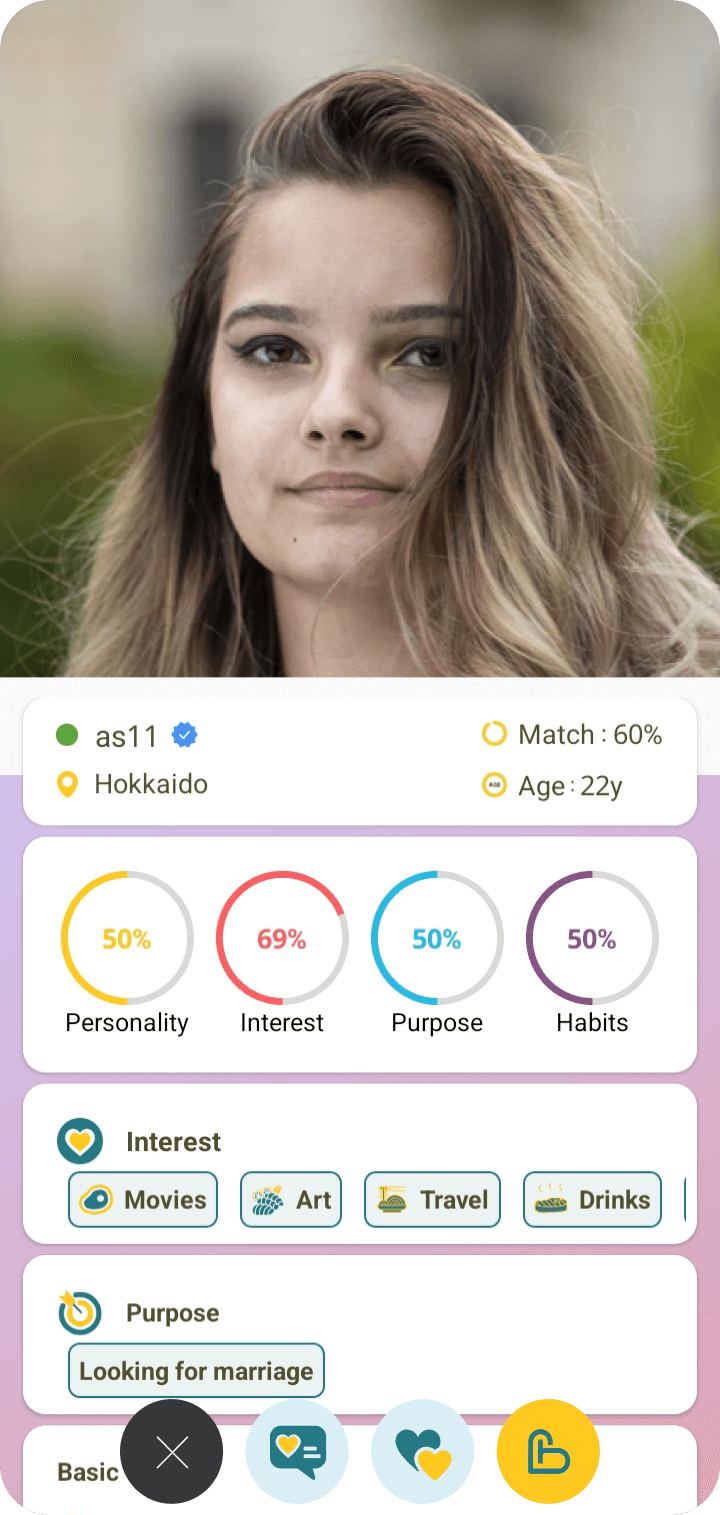Tap the yellow super like button
This screenshot has width=720, height=1515.
point(548,1451)
